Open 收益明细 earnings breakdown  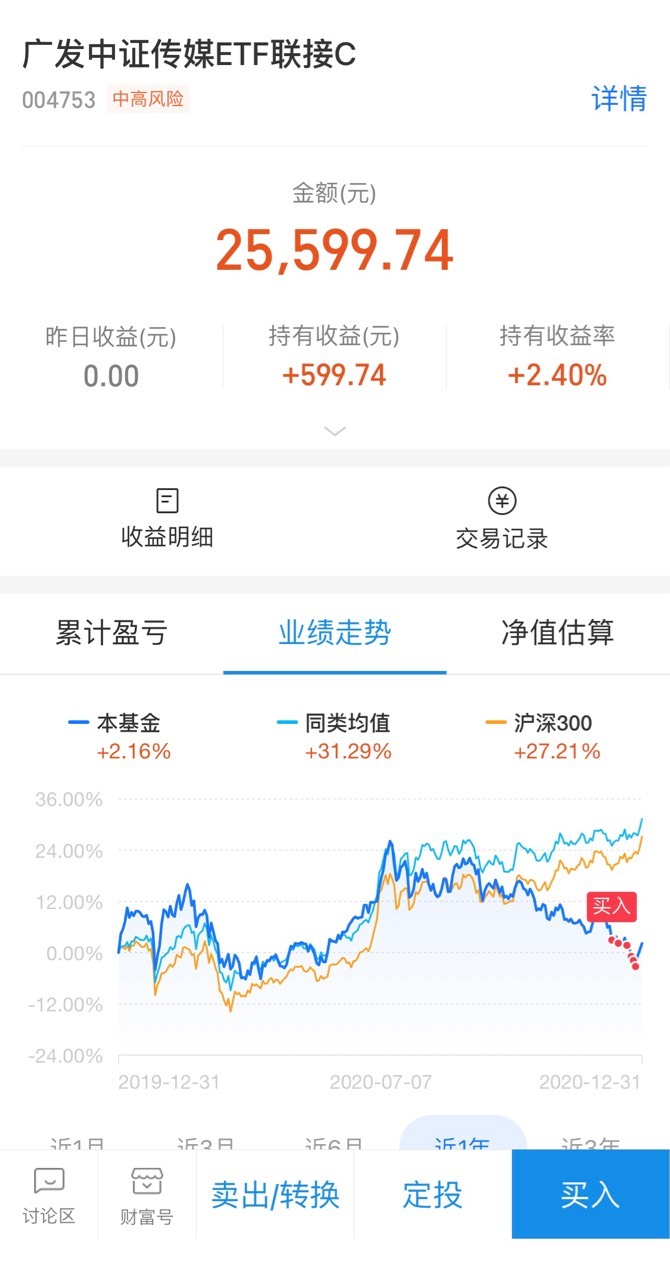167,518
